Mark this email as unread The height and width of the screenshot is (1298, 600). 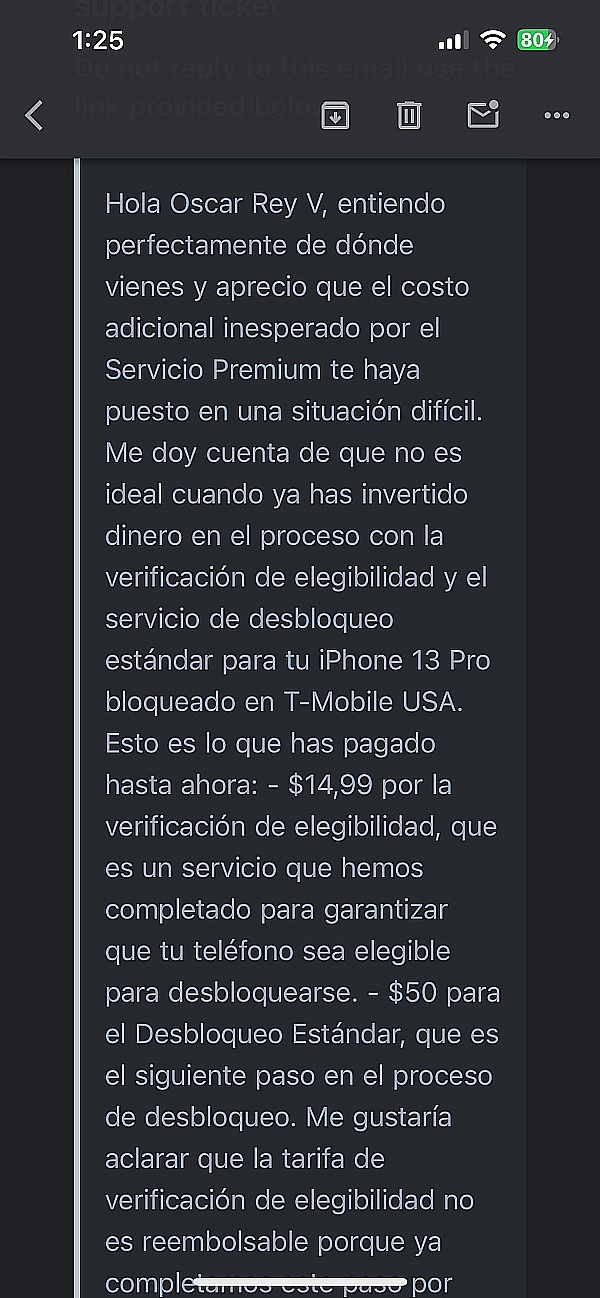coord(483,115)
